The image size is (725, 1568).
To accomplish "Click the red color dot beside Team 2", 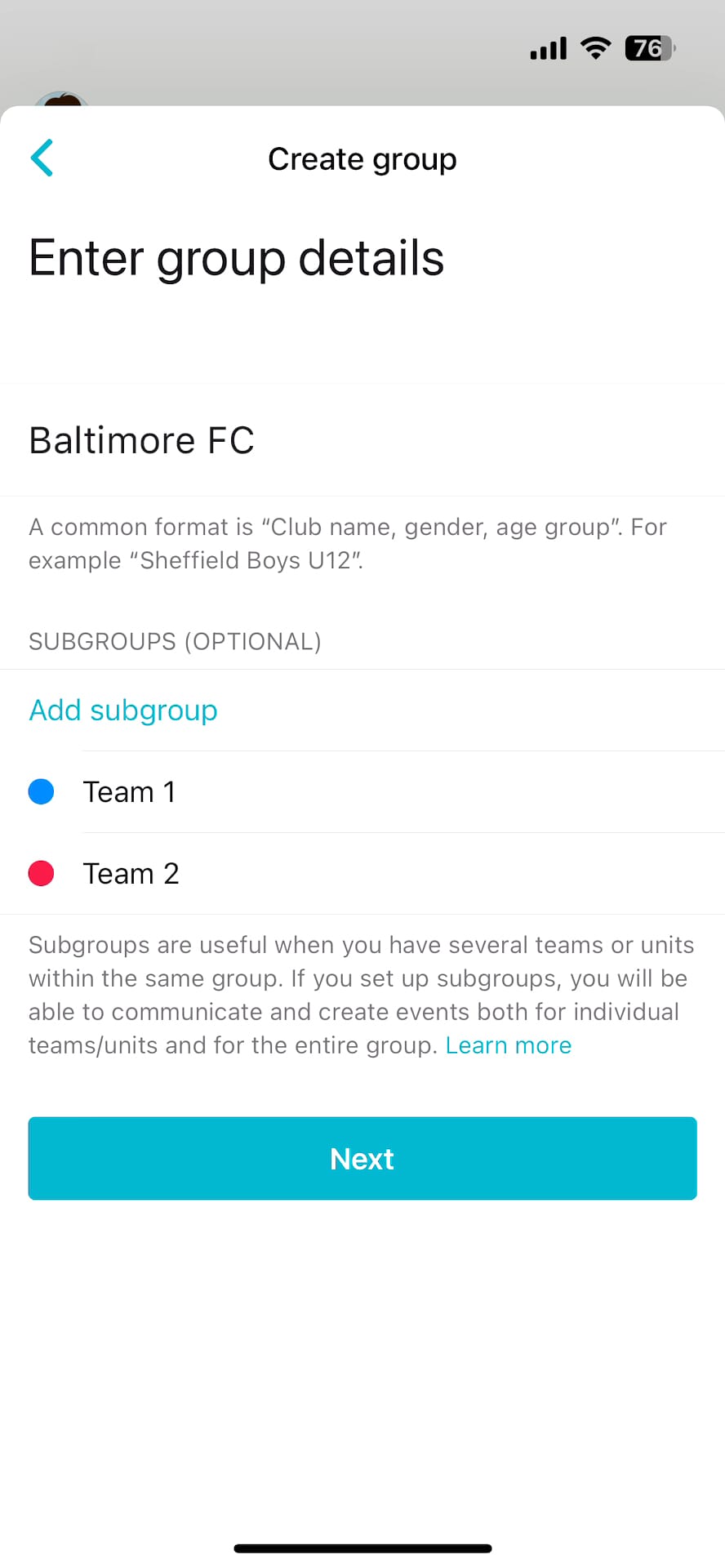I will coord(41,872).
